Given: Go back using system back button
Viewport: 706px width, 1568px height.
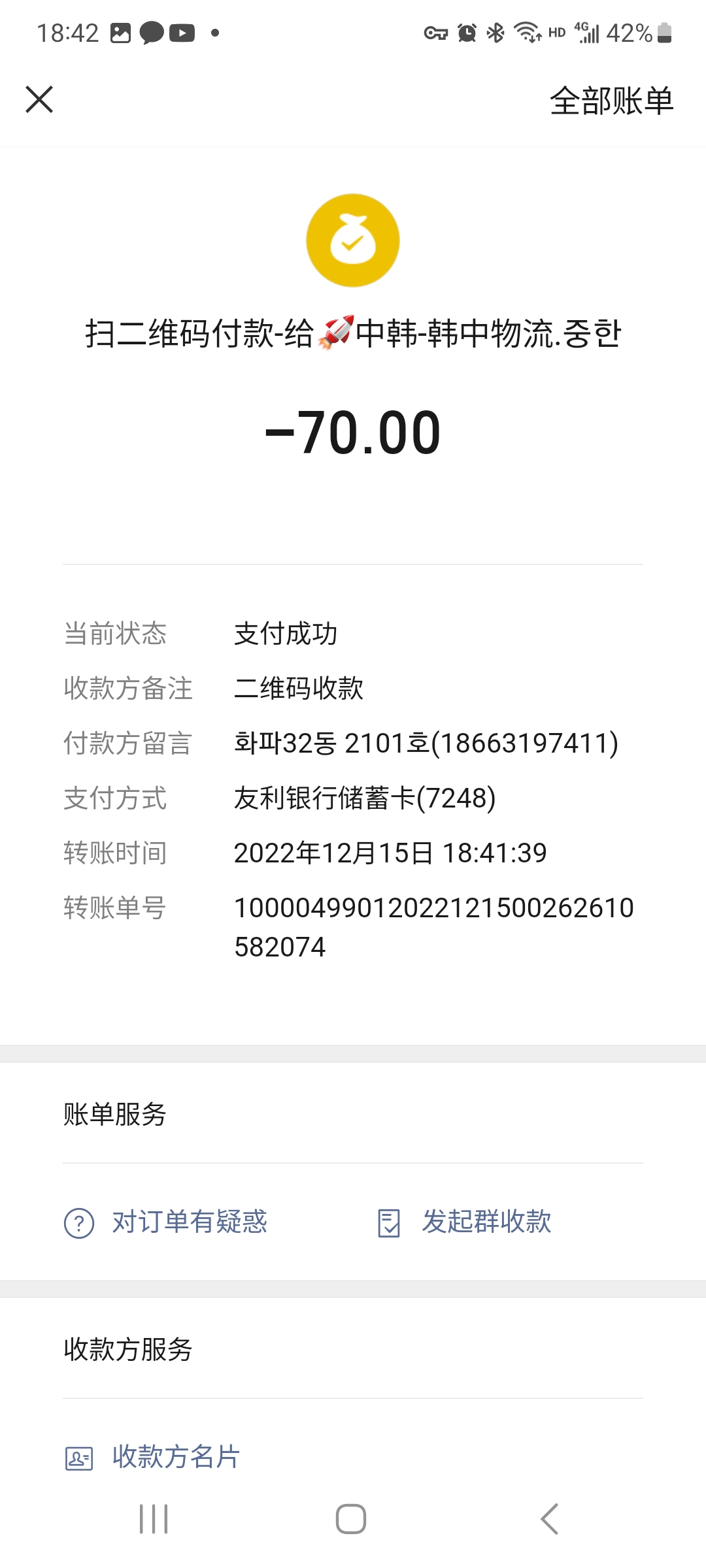Looking at the screenshot, I should [550, 1518].
